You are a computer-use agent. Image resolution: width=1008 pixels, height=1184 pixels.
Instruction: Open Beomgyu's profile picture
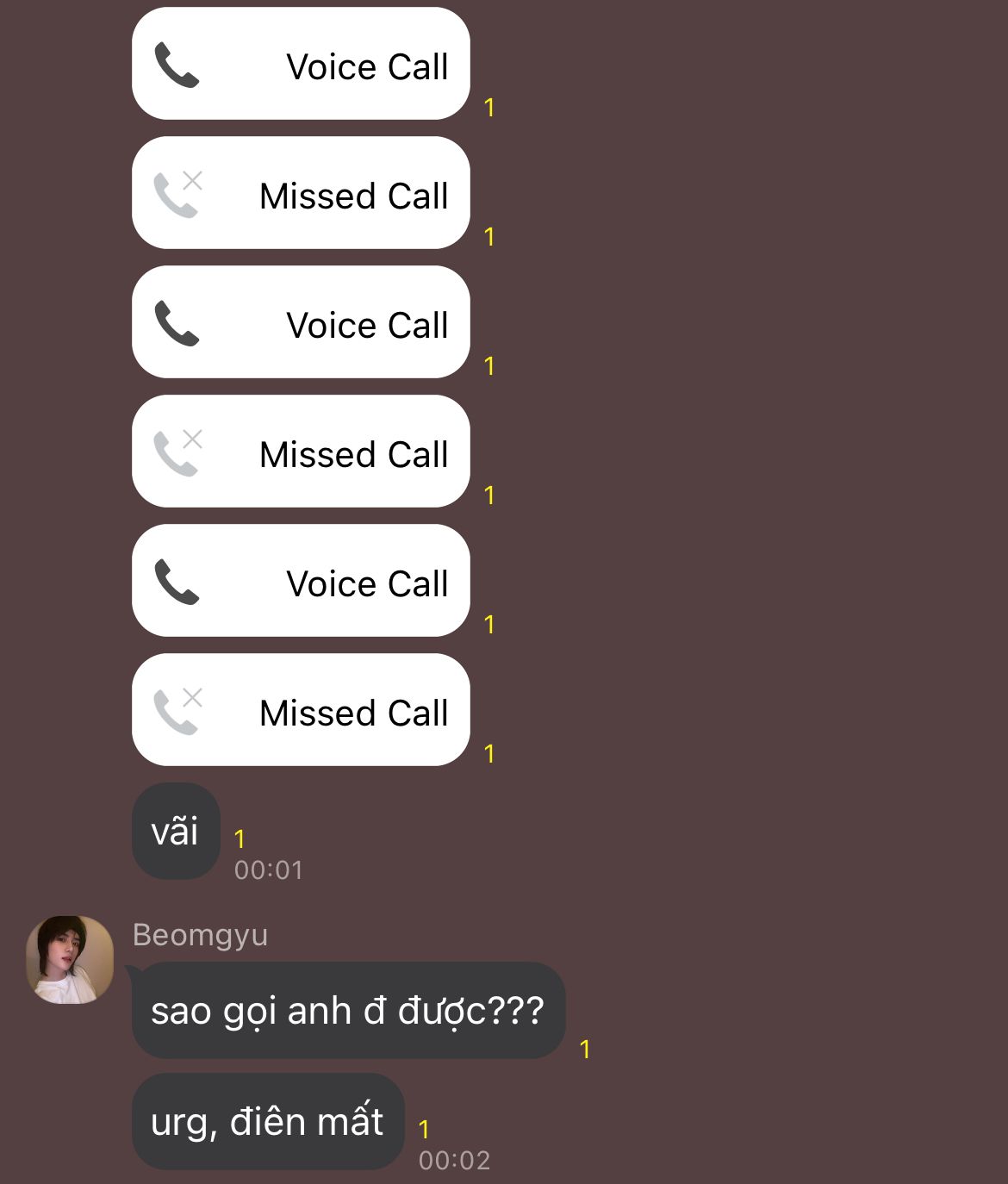point(70,959)
